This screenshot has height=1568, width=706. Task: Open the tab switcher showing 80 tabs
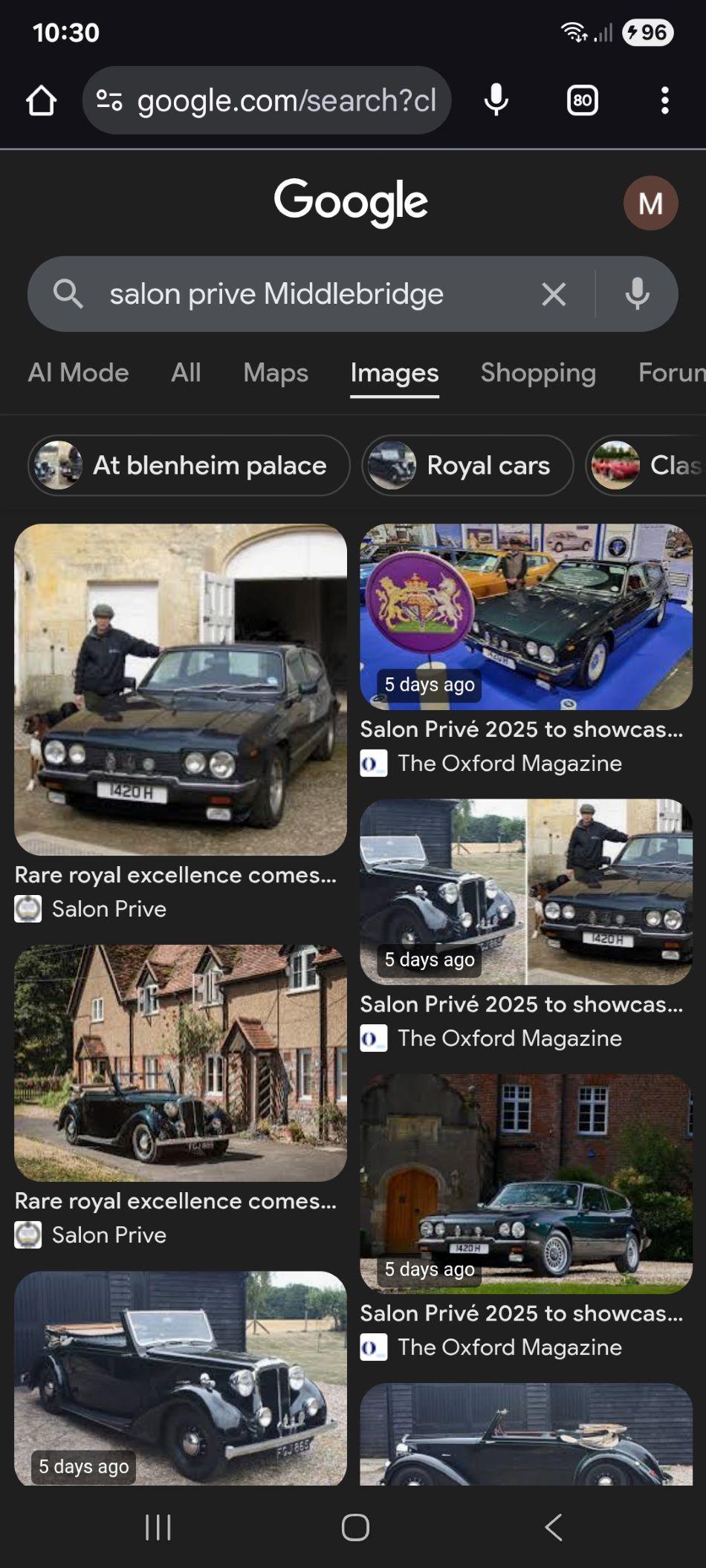click(x=583, y=100)
